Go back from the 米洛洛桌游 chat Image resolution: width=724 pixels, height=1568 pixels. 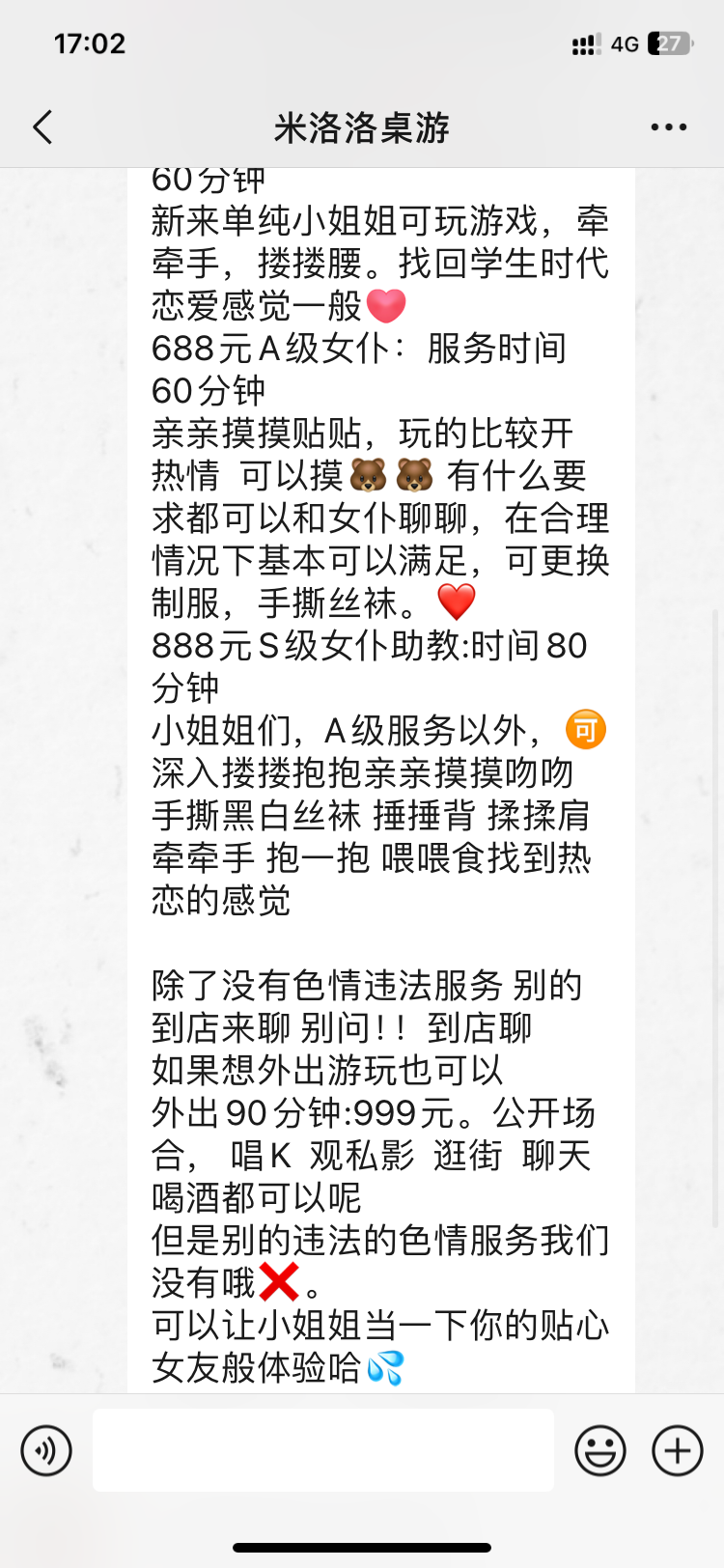pyautogui.click(x=42, y=127)
